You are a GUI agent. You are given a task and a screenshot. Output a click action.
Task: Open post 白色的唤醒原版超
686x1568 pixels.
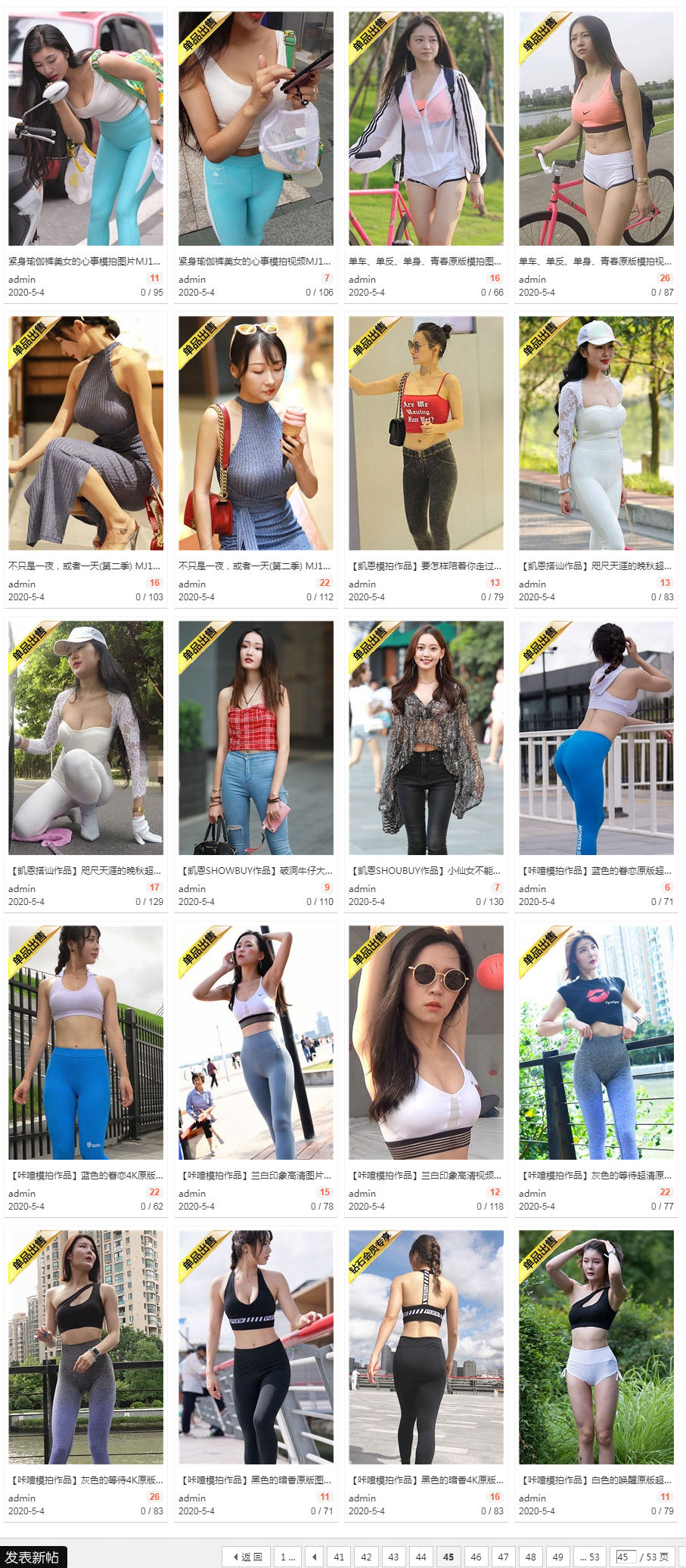tap(595, 1480)
